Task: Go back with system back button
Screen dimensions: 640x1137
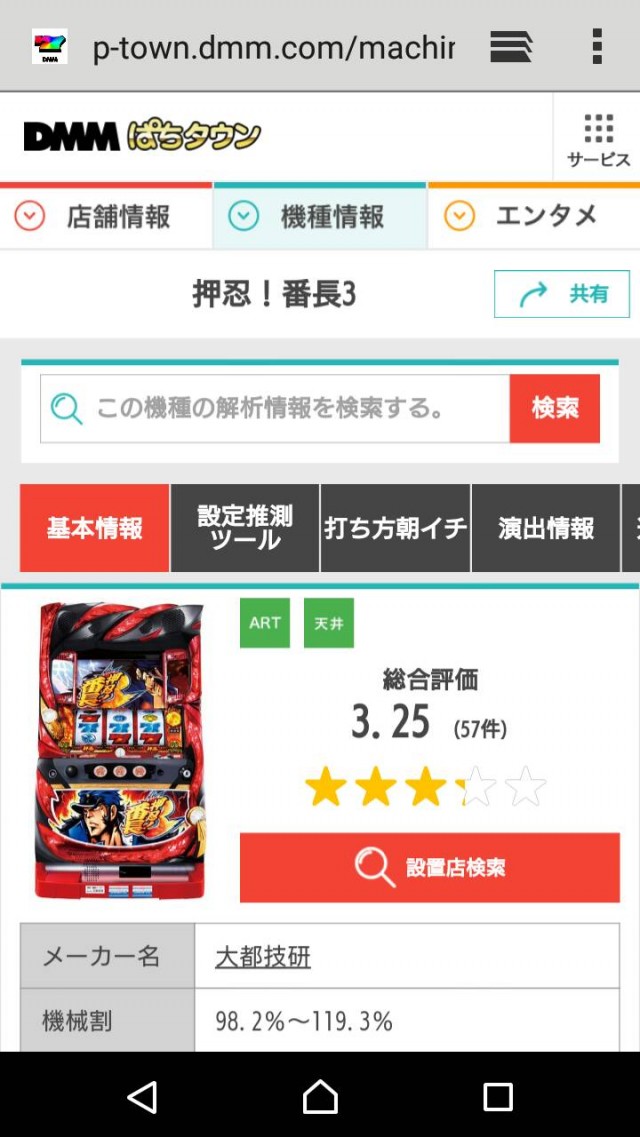Action: [142, 1096]
